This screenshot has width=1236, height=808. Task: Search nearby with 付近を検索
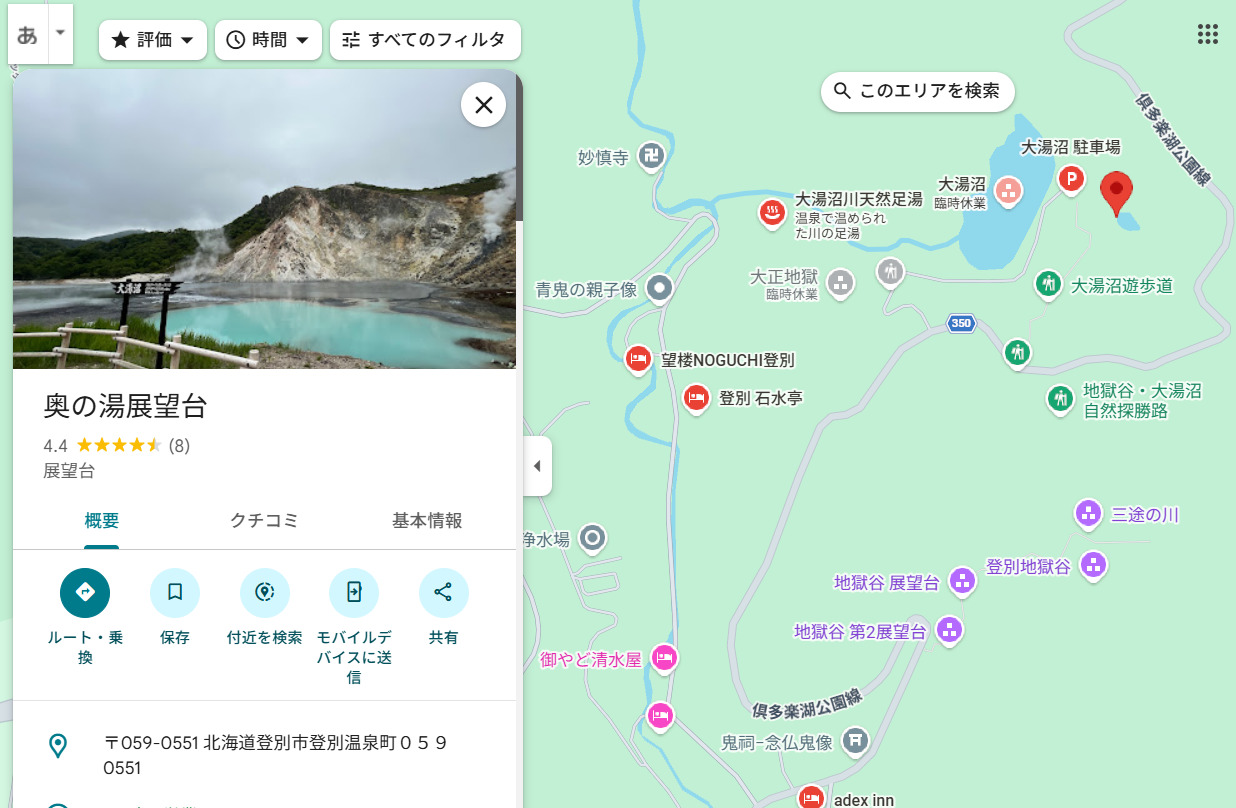point(264,593)
